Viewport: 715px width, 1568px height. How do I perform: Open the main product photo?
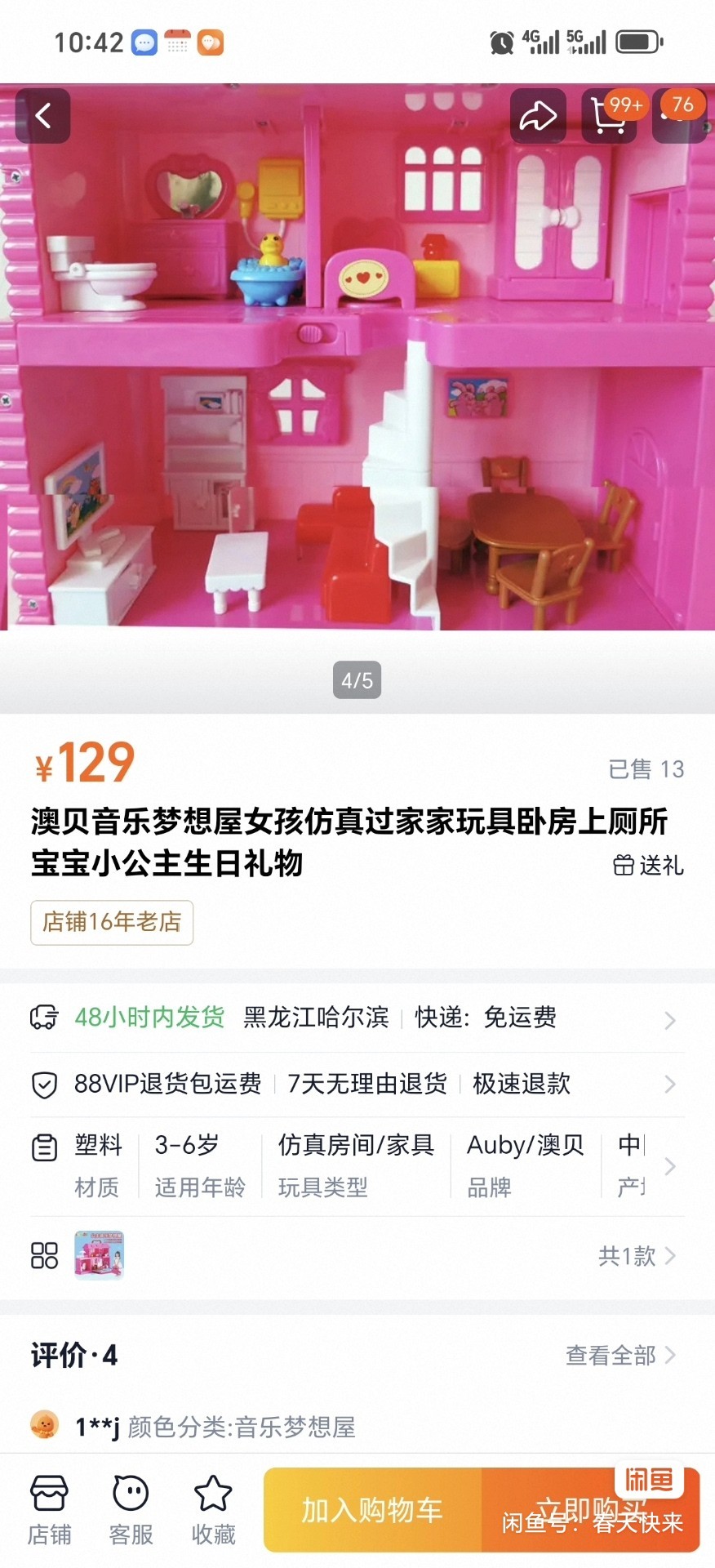[357, 357]
